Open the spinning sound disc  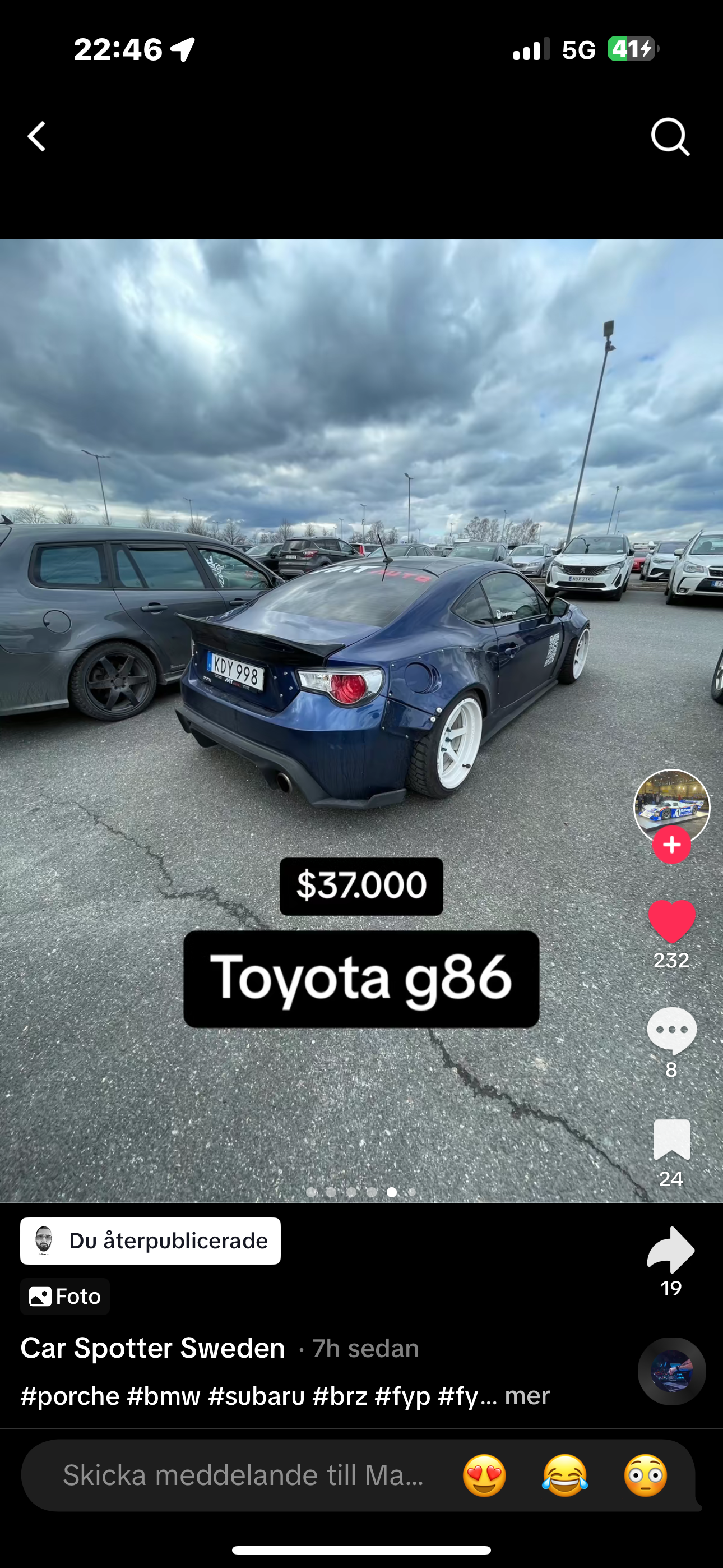point(672,1371)
